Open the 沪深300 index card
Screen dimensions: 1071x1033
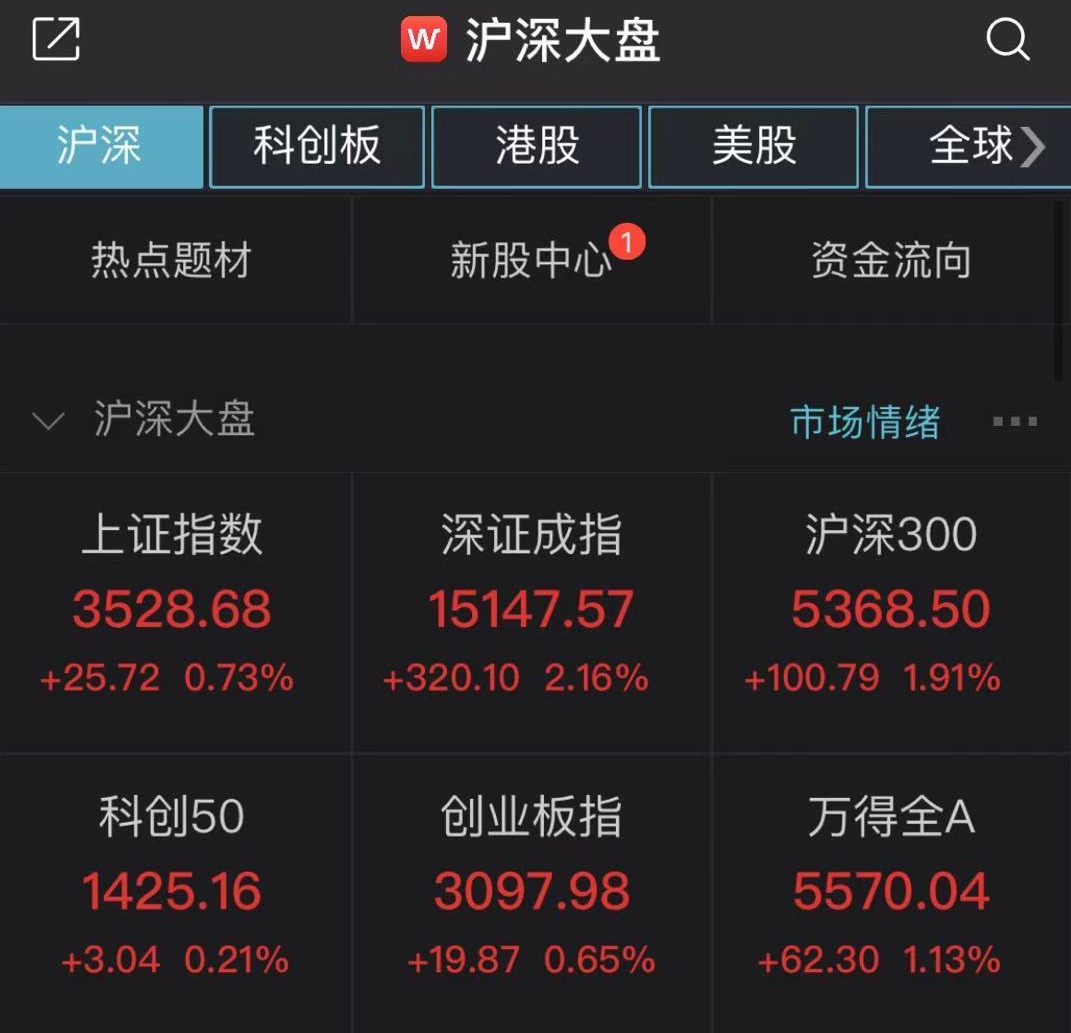[x=891, y=610]
